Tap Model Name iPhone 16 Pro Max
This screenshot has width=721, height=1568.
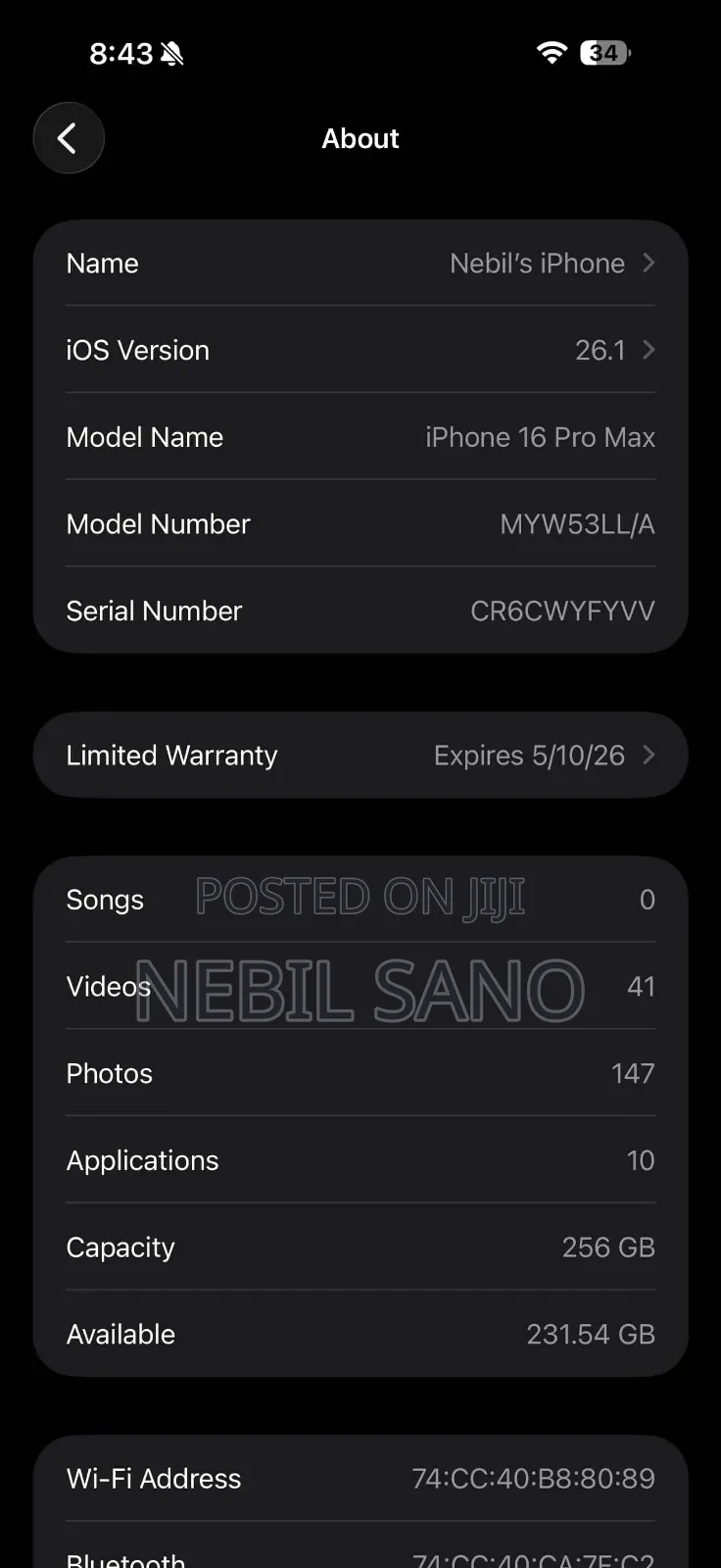point(360,437)
